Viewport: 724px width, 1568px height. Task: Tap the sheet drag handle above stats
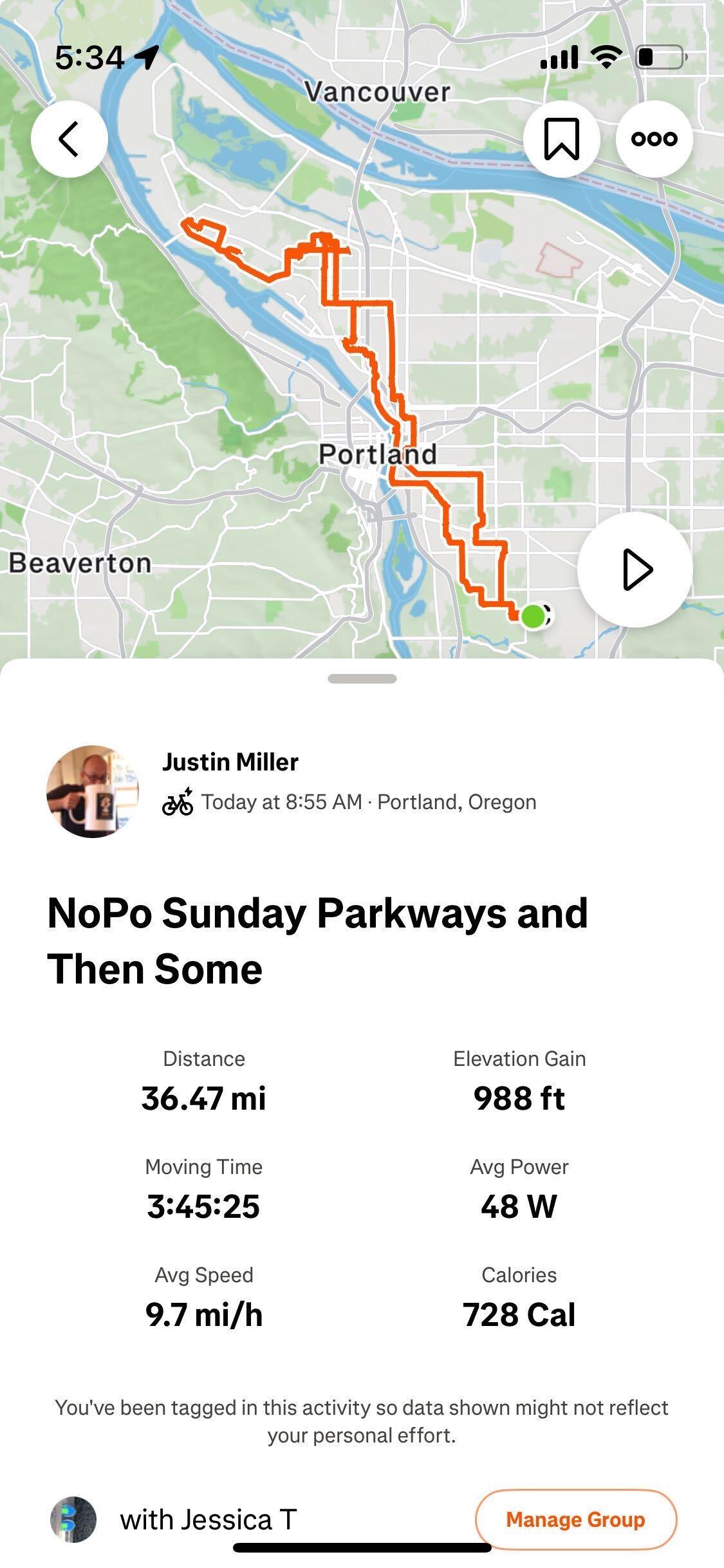[362, 678]
